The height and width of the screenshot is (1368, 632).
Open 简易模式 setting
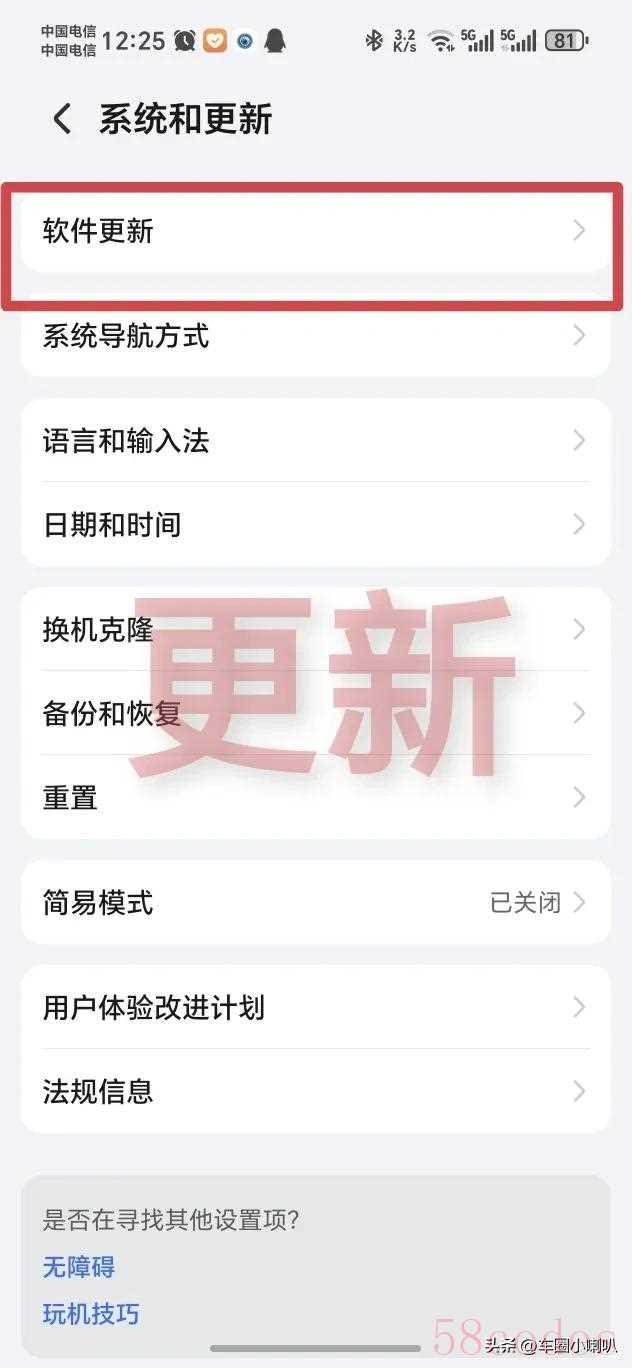(315, 903)
